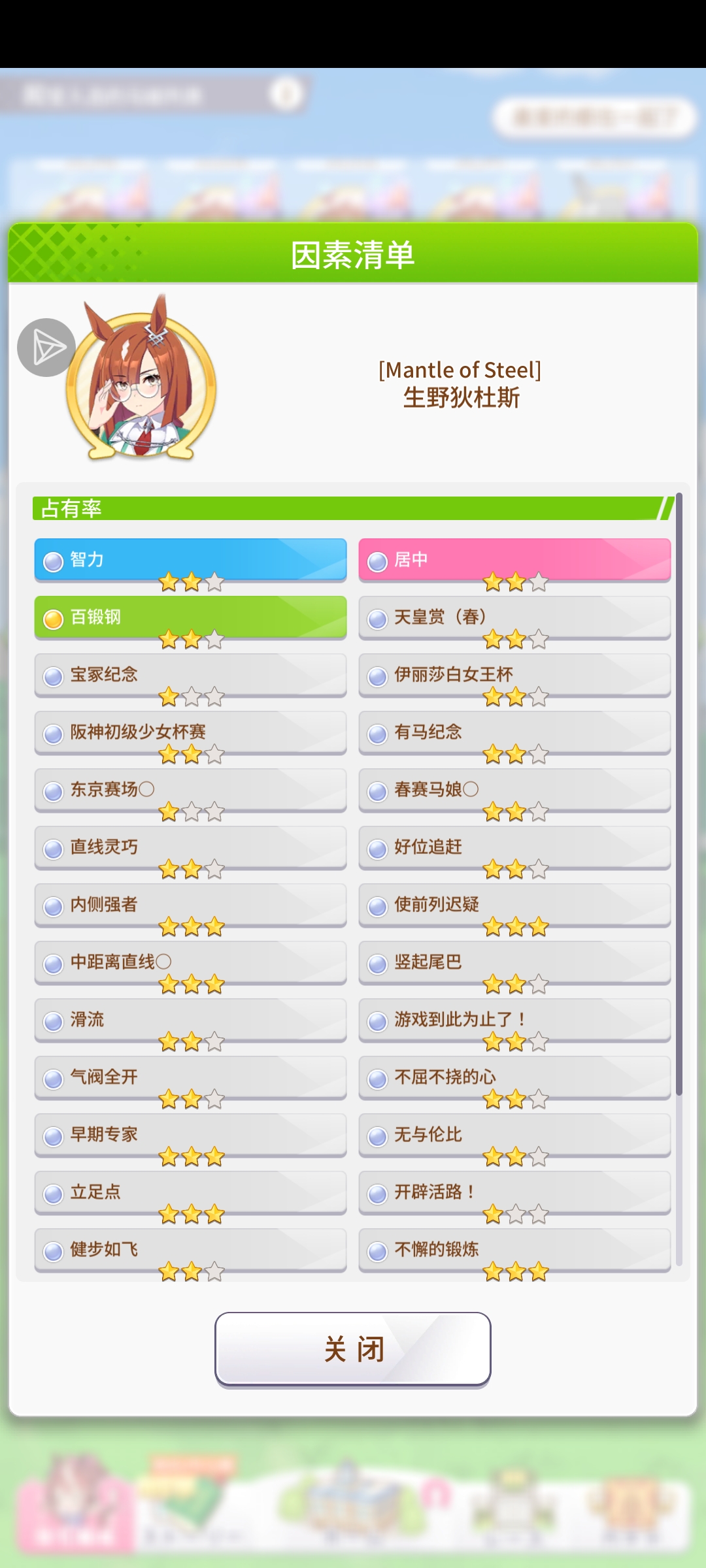Image resolution: width=706 pixels, height=1568 pixels.
Task: Tap the 宝冢纪念 factor
Action: click(190, 675)
